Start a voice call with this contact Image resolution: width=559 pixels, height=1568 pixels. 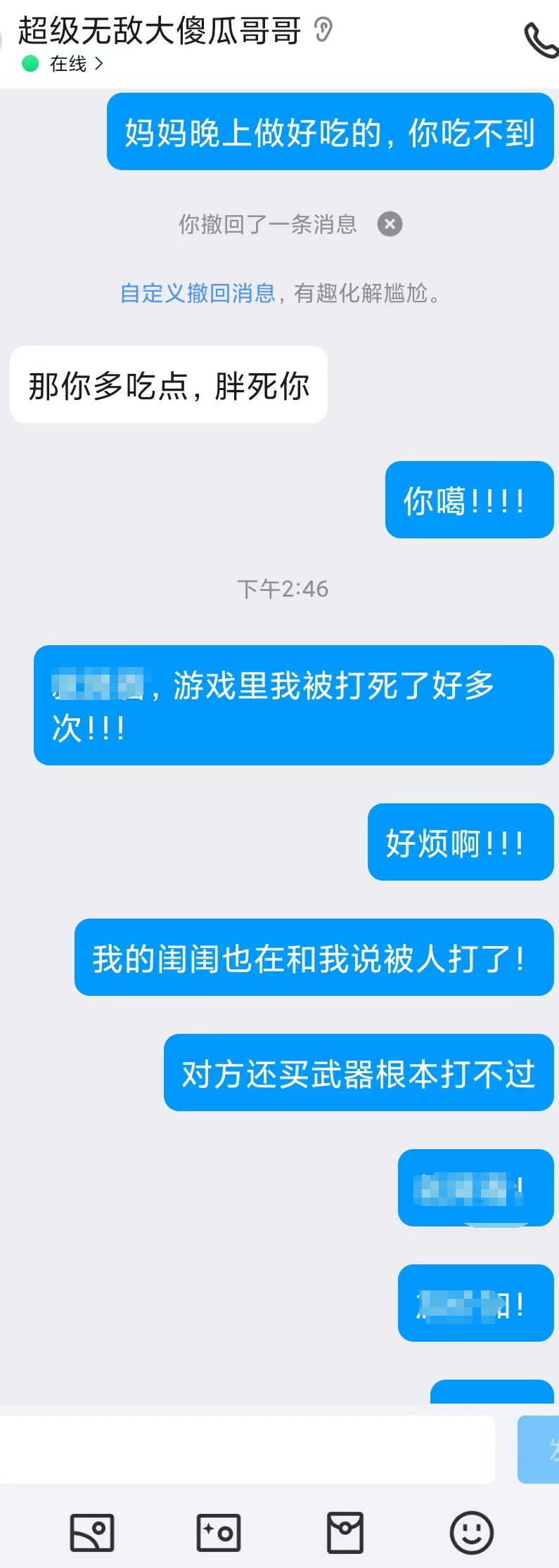click(x=540, y=39)
